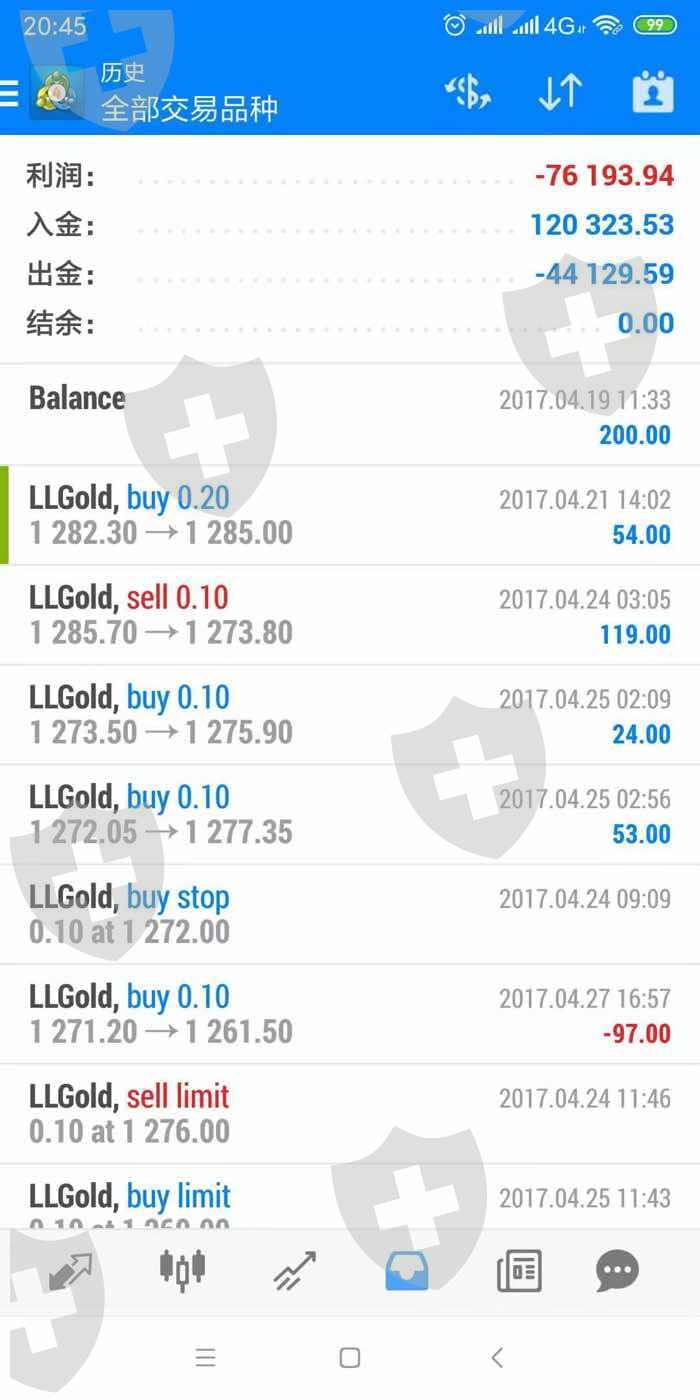Expand the LLGold trade with 53.00 profit

pos(350,815)
